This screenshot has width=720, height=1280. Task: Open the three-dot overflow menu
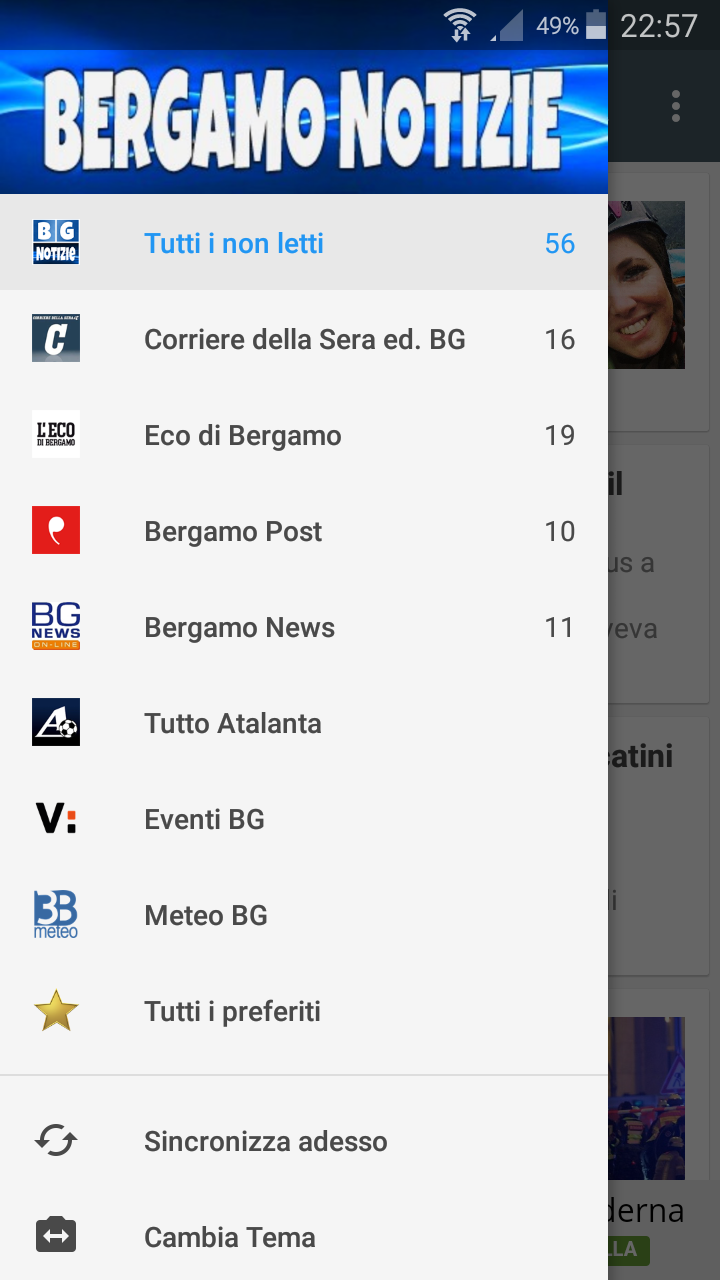tap(676, 106)
